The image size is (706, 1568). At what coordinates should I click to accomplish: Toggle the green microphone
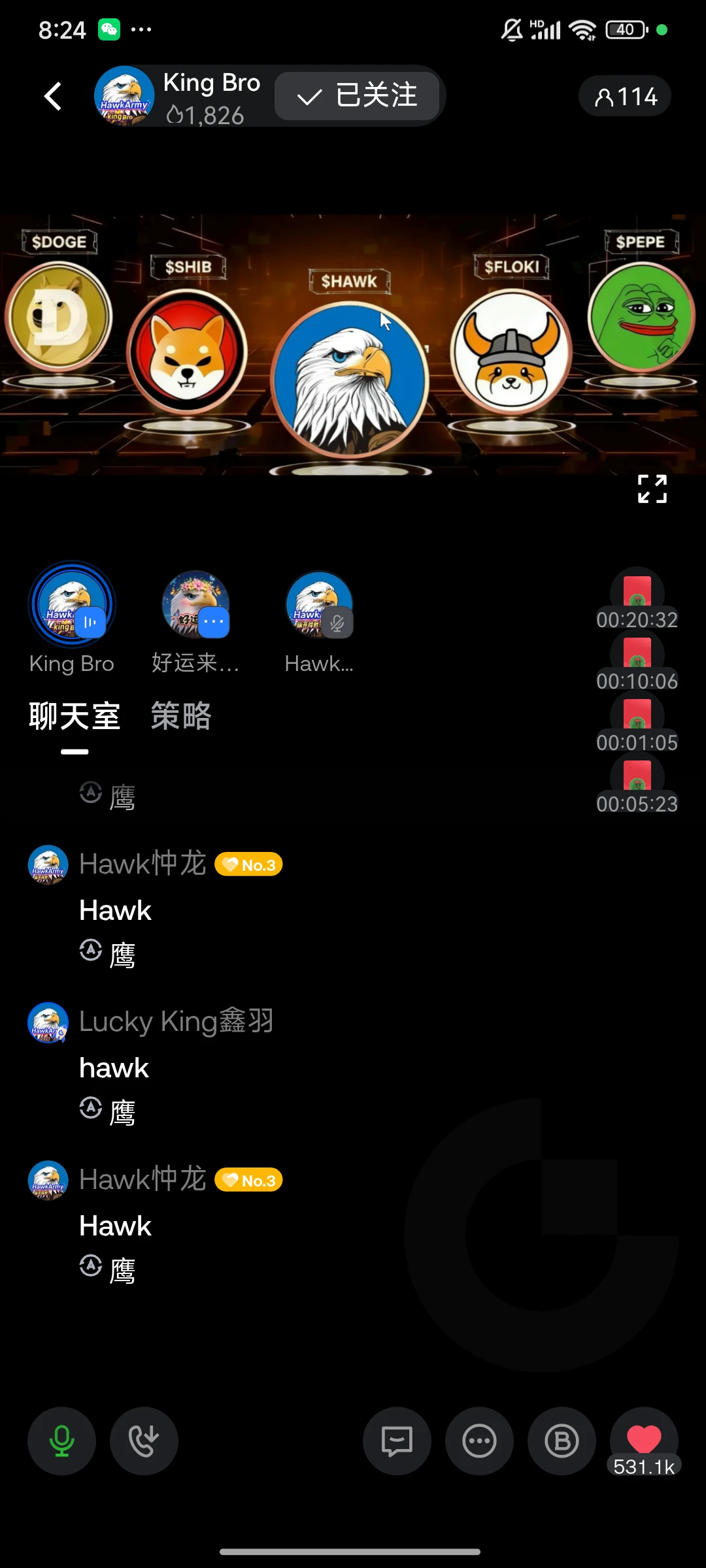[x=61, y=1441]
